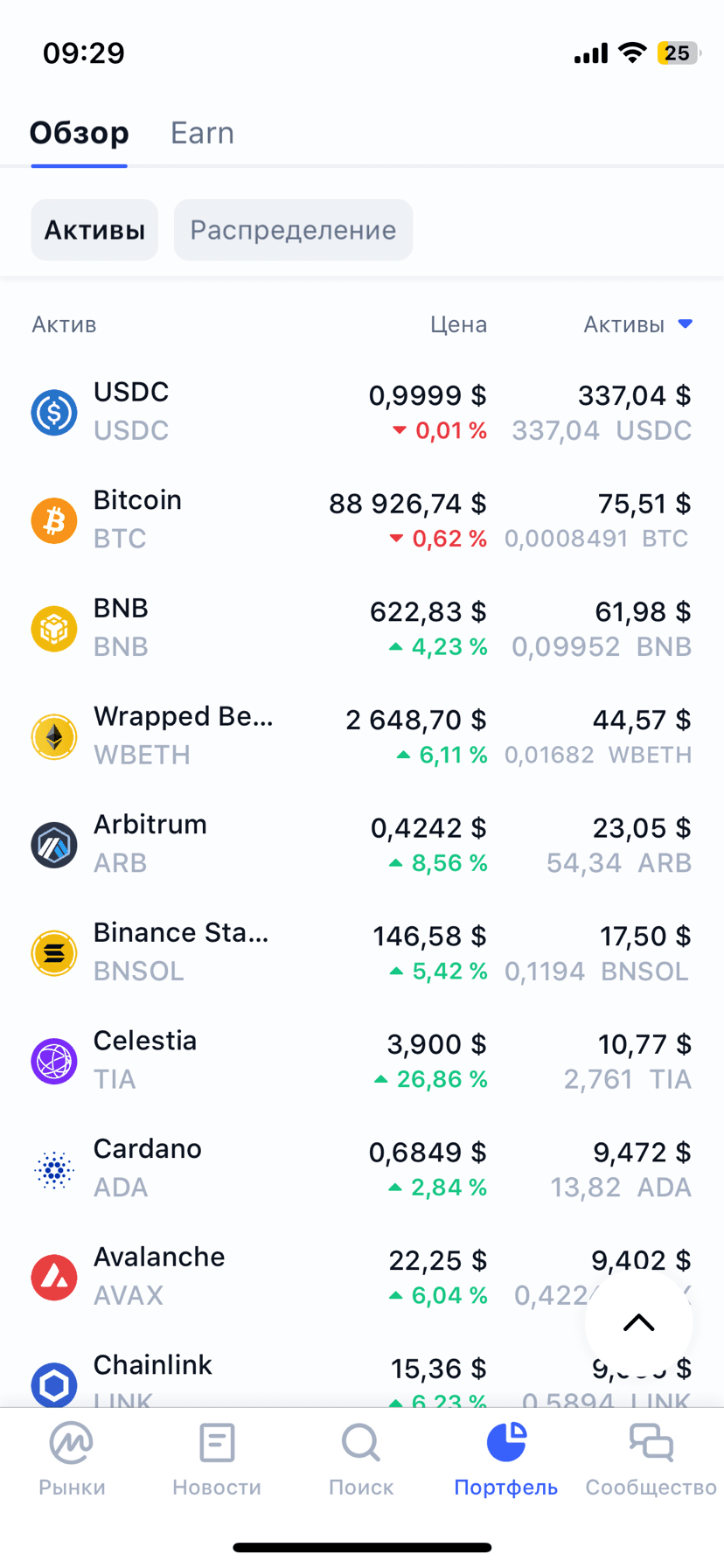Switch to the Earn tab
This screenshot has width=724, height=1568.
(x=202, y=133)
